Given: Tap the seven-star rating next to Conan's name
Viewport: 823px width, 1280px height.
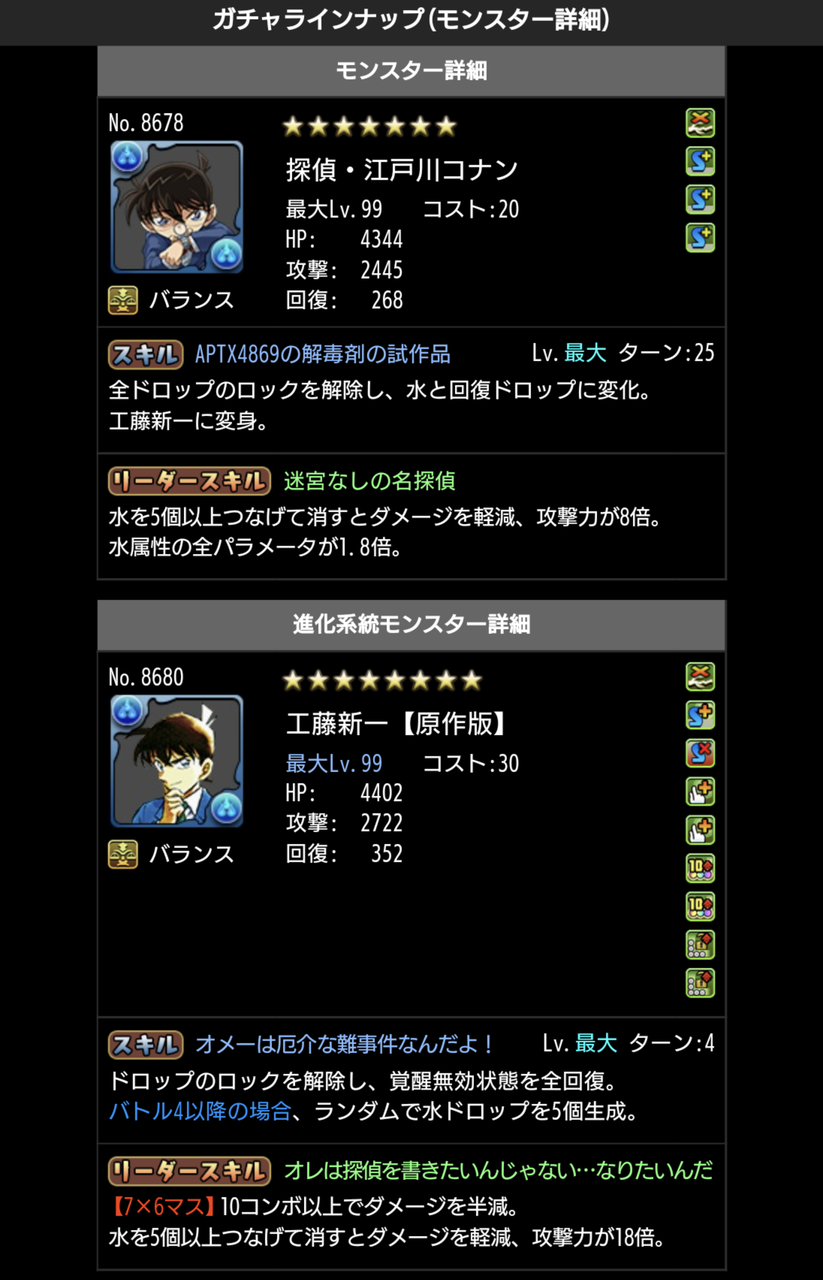Looking at the screenshot, I should pyautogui.click(x=370, y=125).
